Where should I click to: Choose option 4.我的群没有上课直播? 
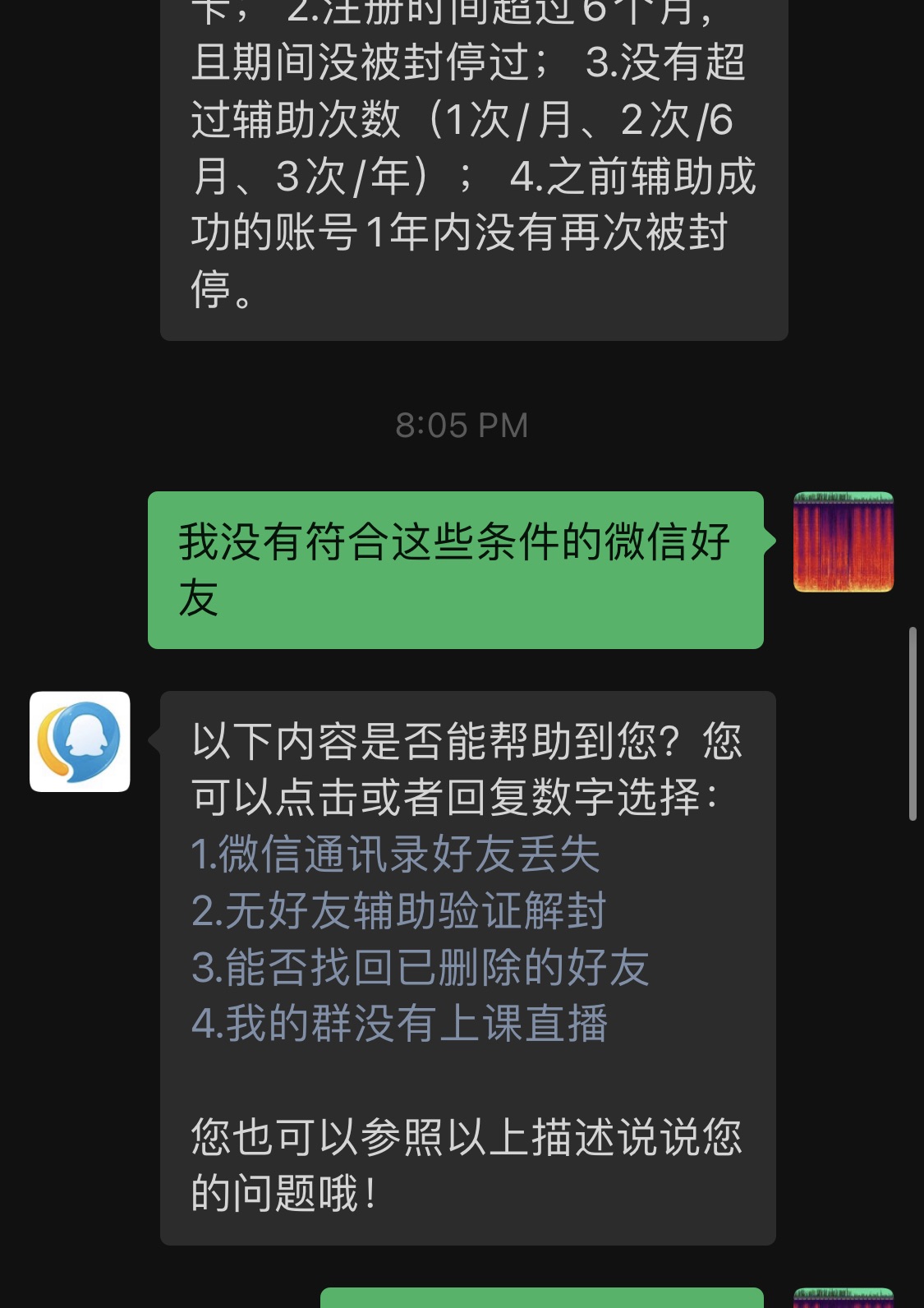399,1024
